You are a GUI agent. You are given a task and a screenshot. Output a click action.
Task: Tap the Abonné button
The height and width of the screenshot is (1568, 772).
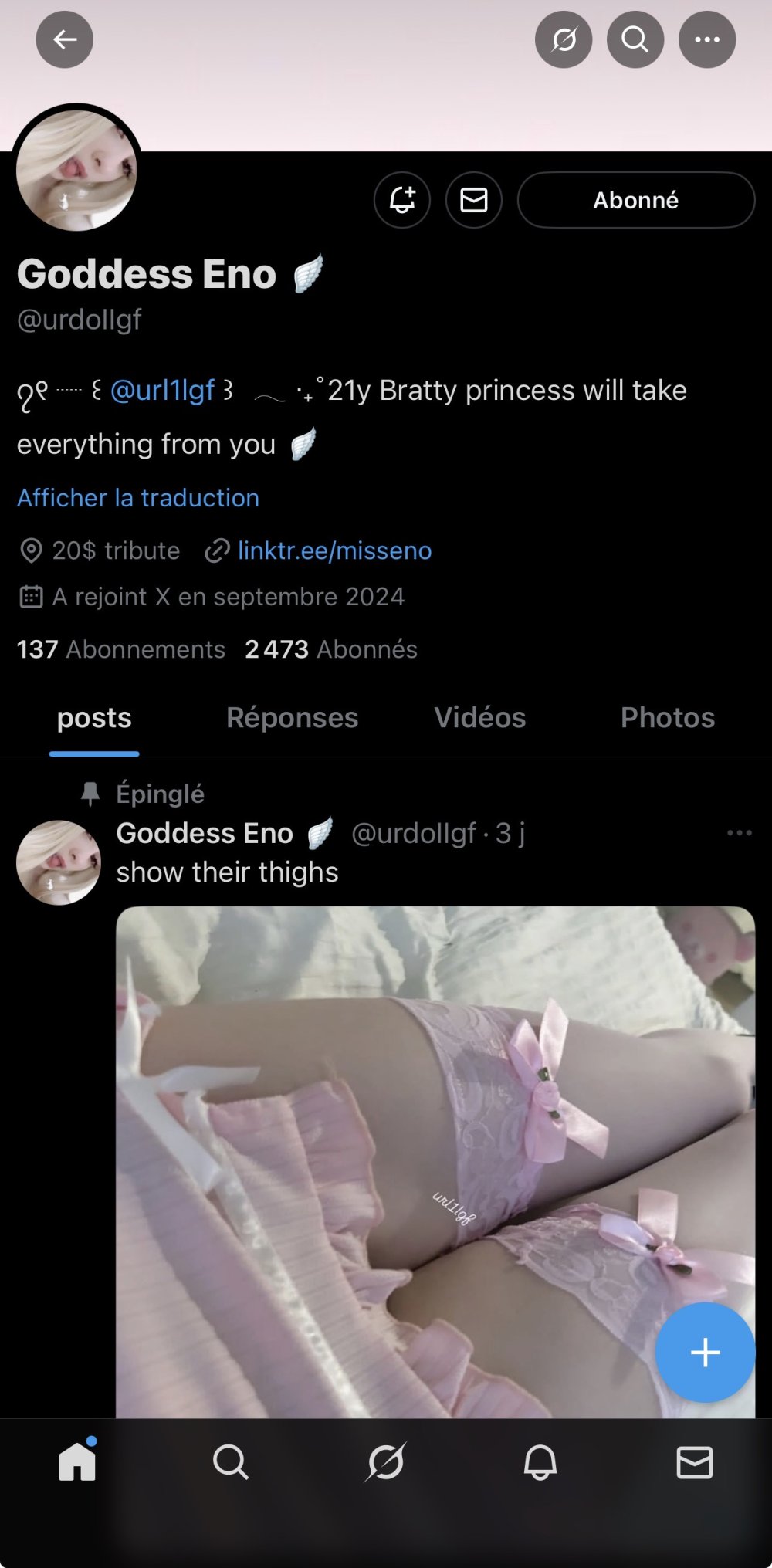(x=635, y=200)
